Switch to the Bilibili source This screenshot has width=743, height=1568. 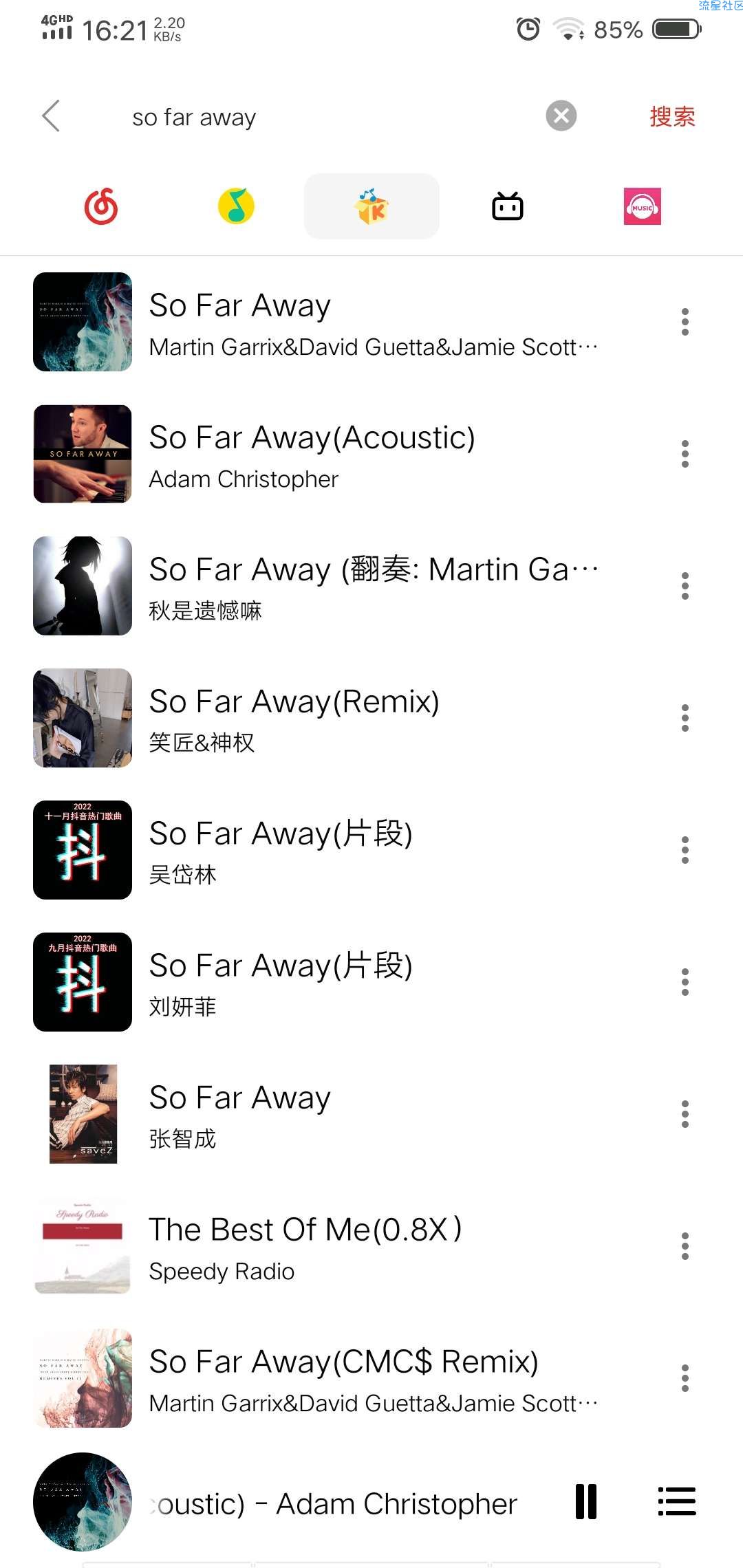(x=508, y=206)
